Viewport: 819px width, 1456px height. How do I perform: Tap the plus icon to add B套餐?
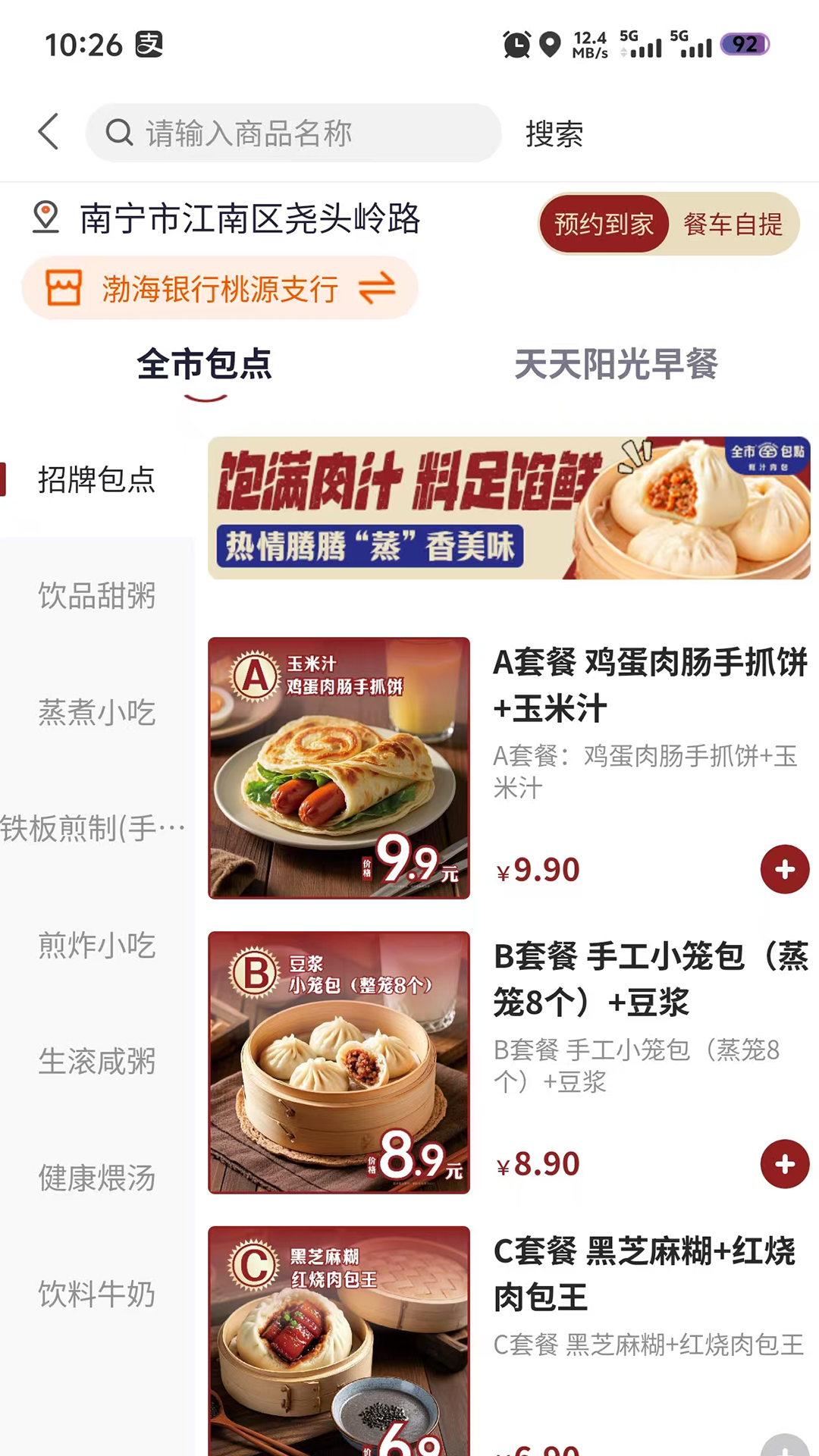(x=784, y=1164)
